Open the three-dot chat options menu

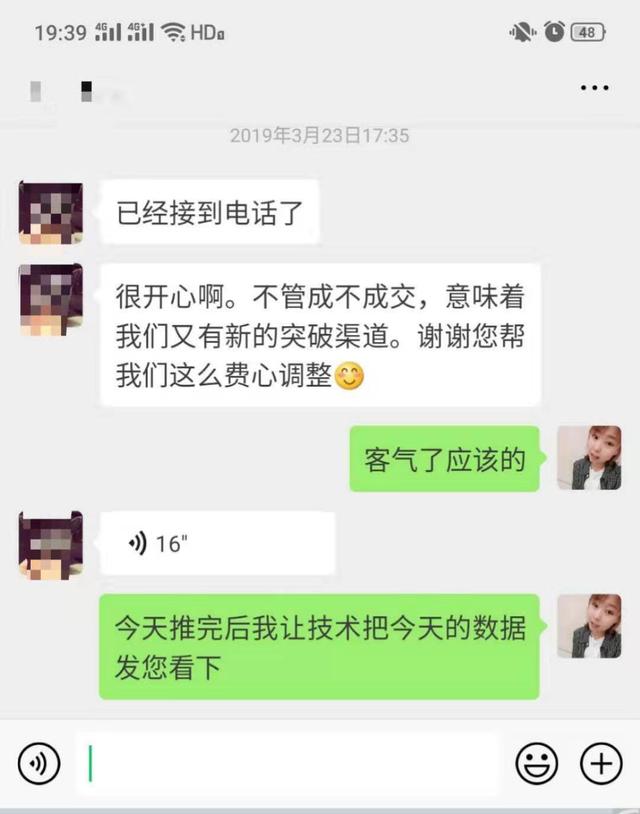click(x=594, y=88)
